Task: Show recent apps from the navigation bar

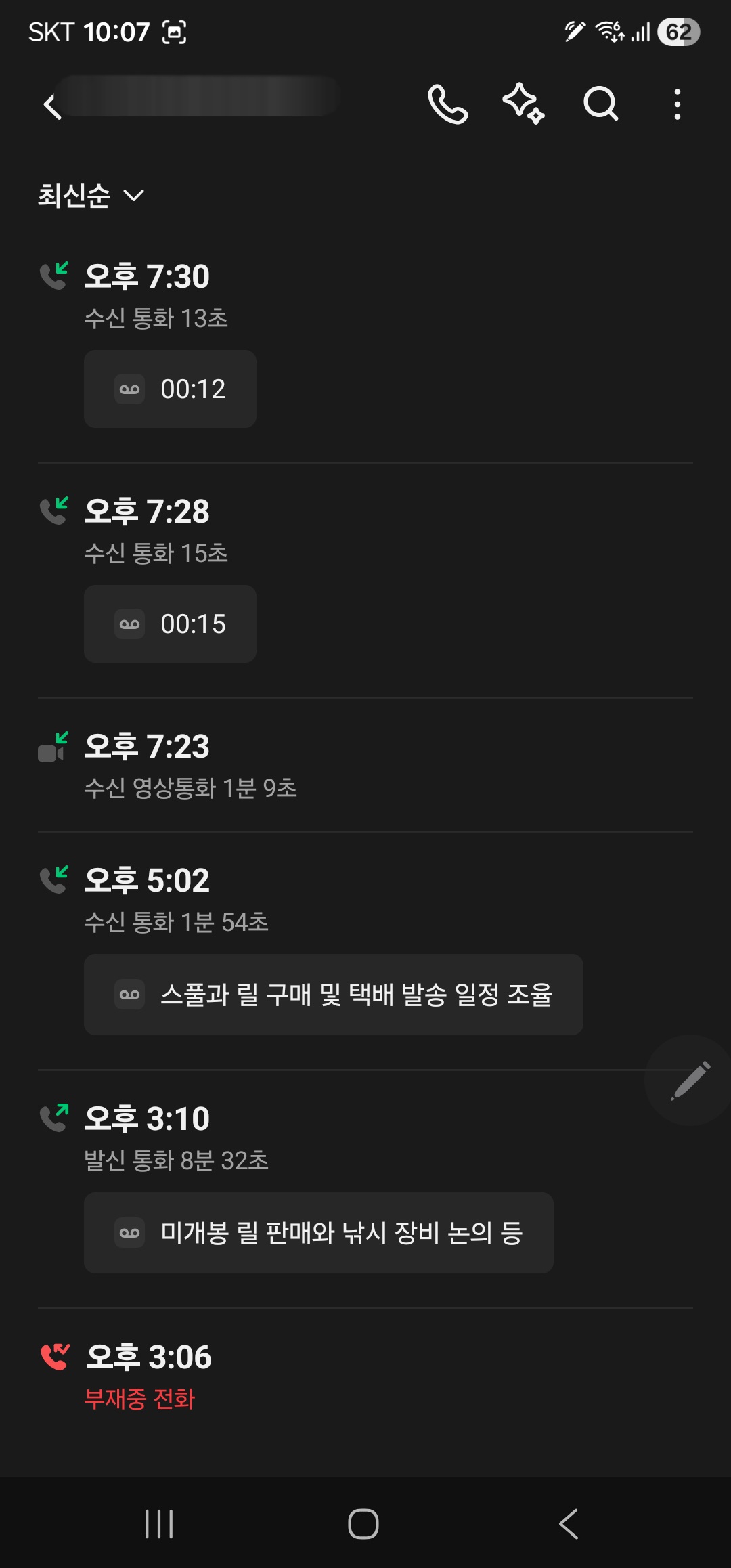Action: click(160, 1524)
